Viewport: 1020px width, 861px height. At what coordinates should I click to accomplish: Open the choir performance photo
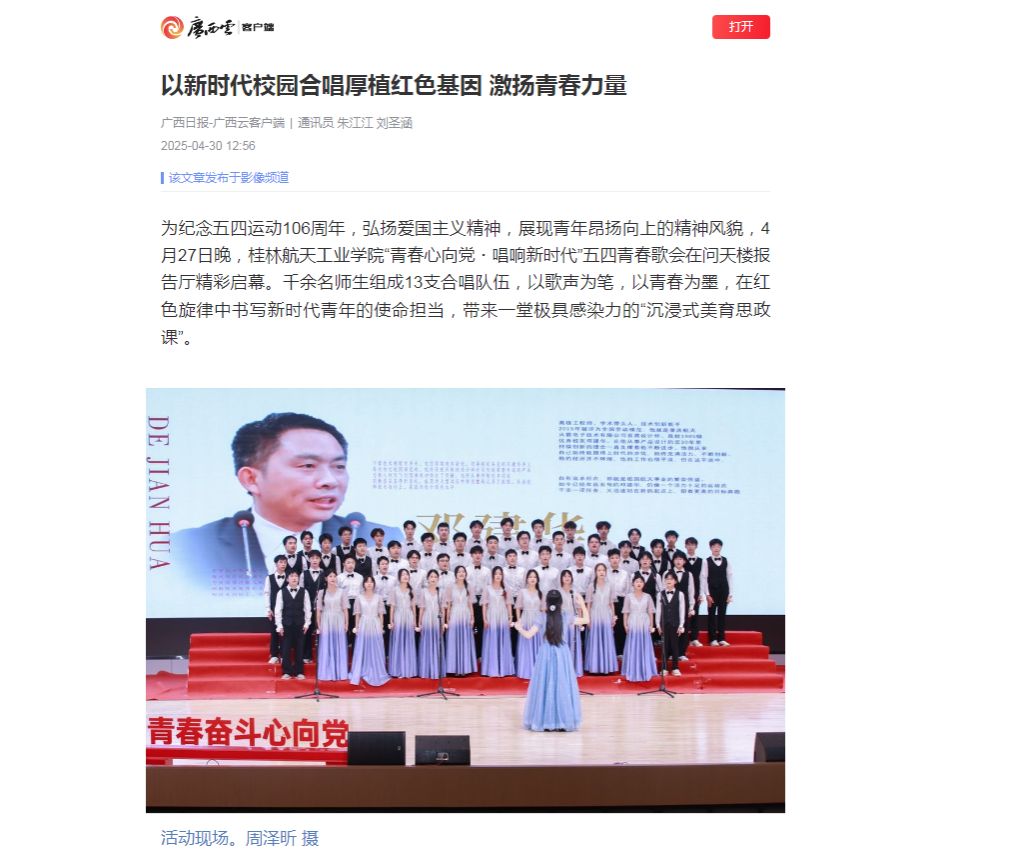pos(465,599)
